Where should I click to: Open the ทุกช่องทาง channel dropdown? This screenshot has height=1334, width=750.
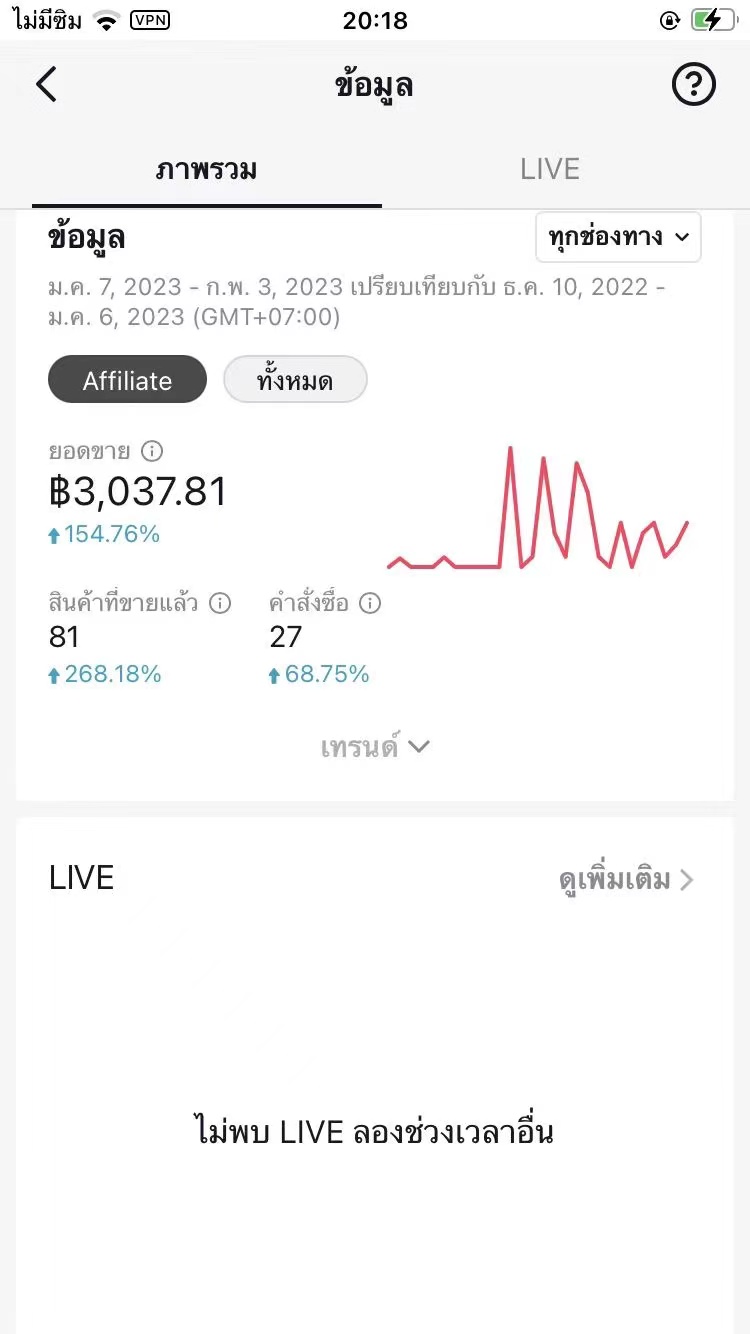point(619,237)
